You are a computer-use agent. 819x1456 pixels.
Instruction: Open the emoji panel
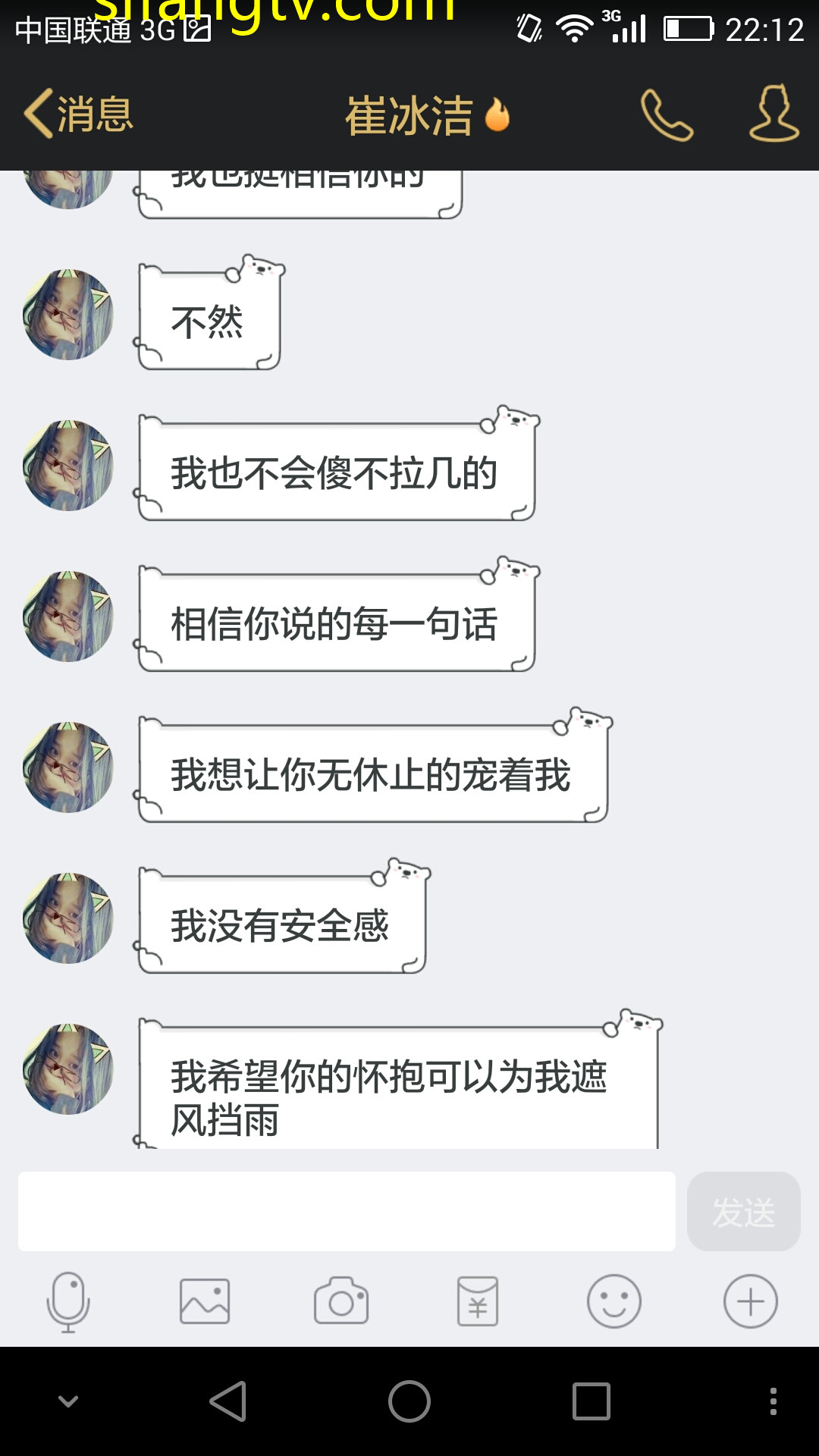(614, 1301)
